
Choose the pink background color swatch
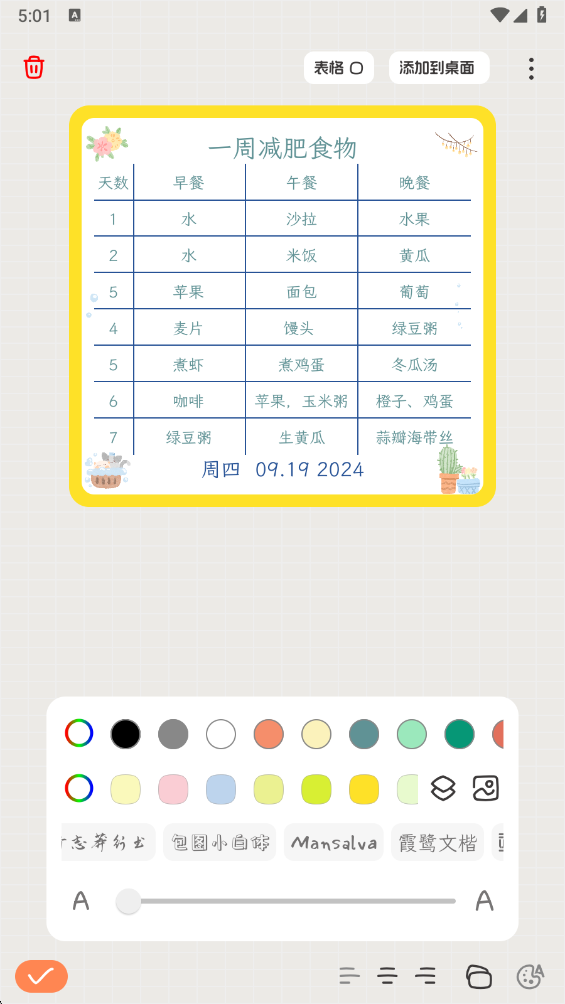coord(173,789)
